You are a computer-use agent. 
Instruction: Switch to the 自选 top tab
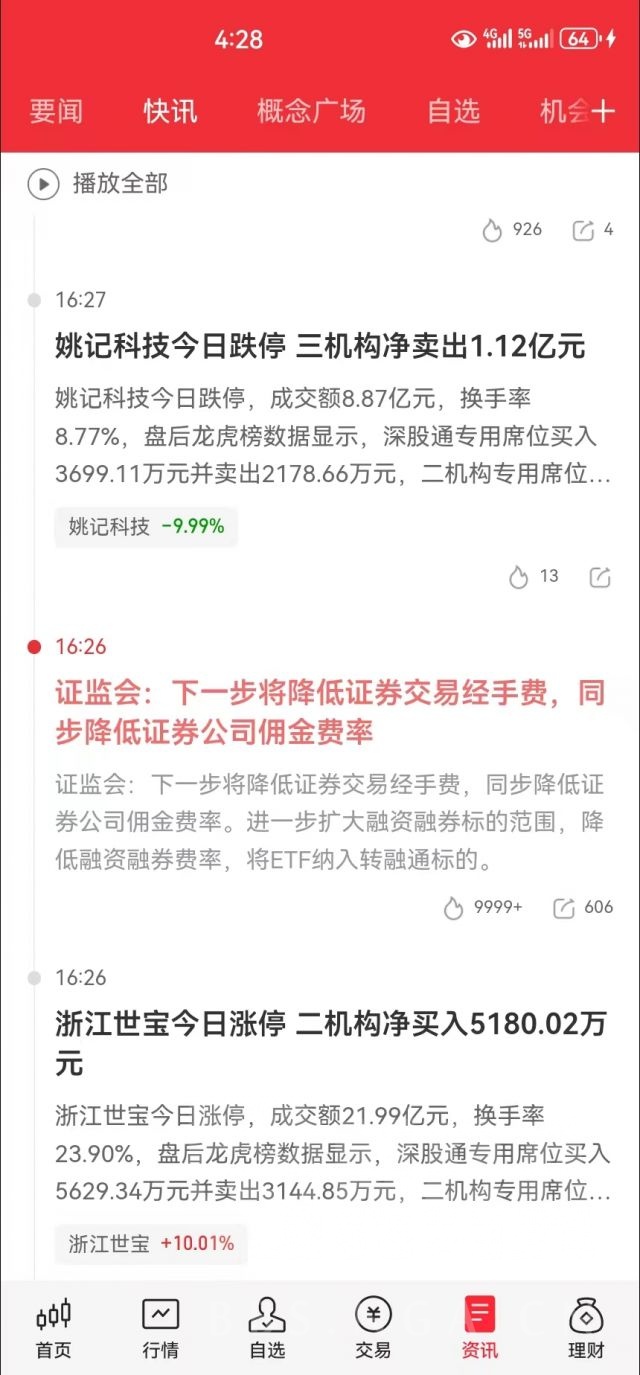coord(454,111)
